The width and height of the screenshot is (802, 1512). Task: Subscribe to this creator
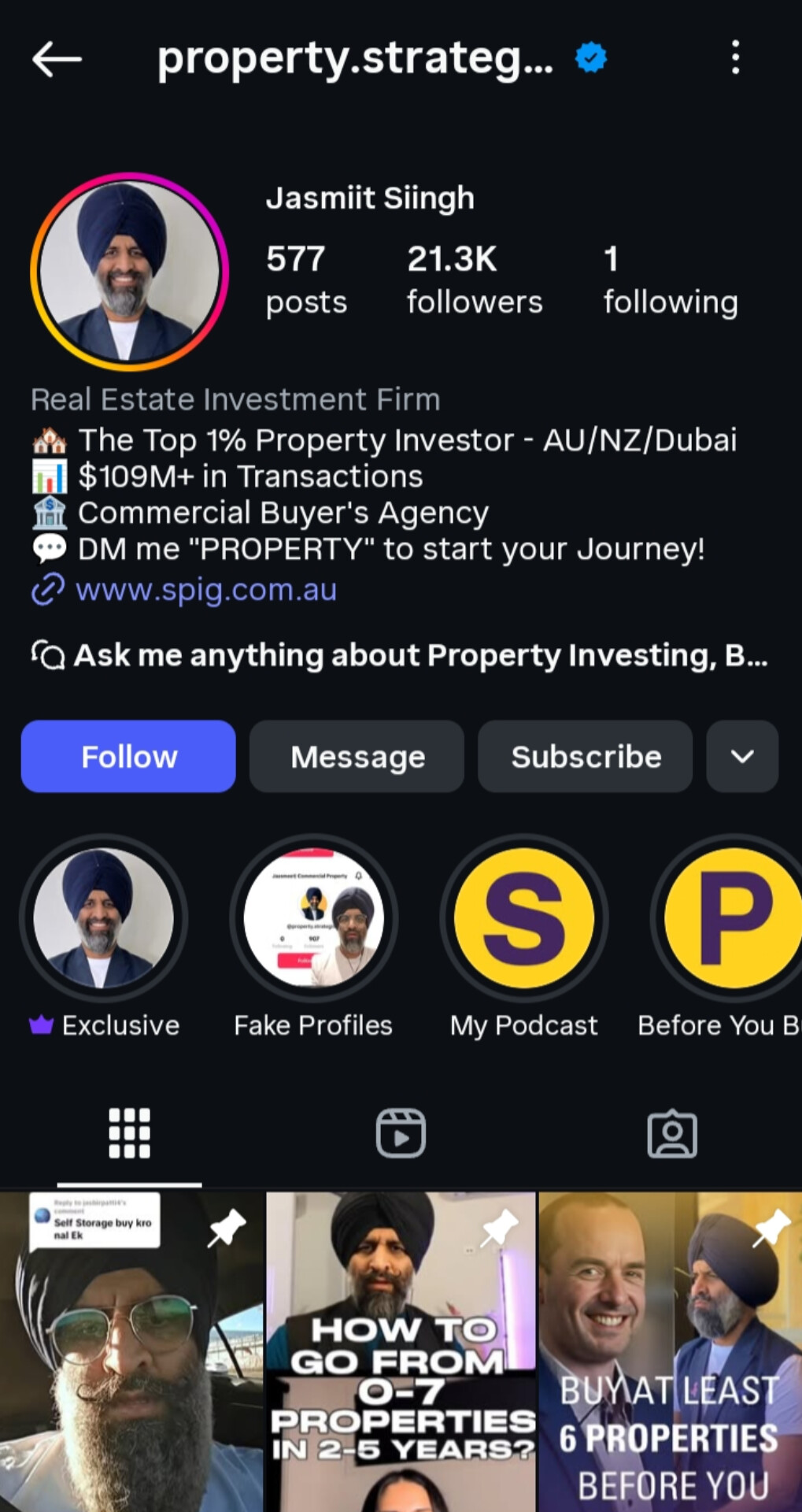[586, 756]
